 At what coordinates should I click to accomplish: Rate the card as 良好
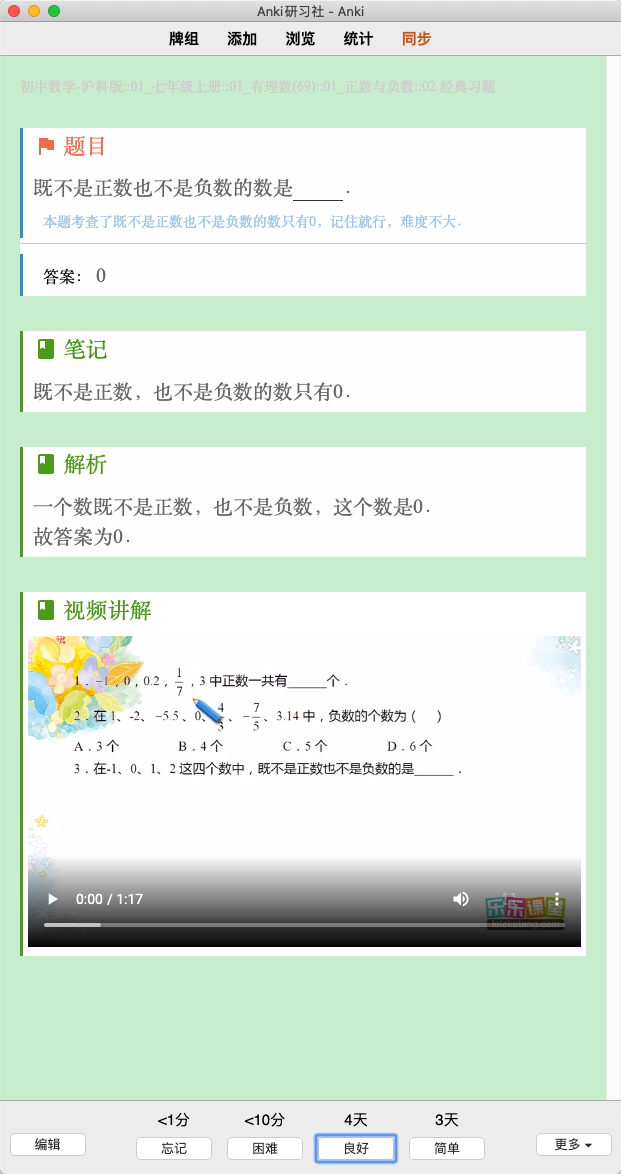[356, 1148]
